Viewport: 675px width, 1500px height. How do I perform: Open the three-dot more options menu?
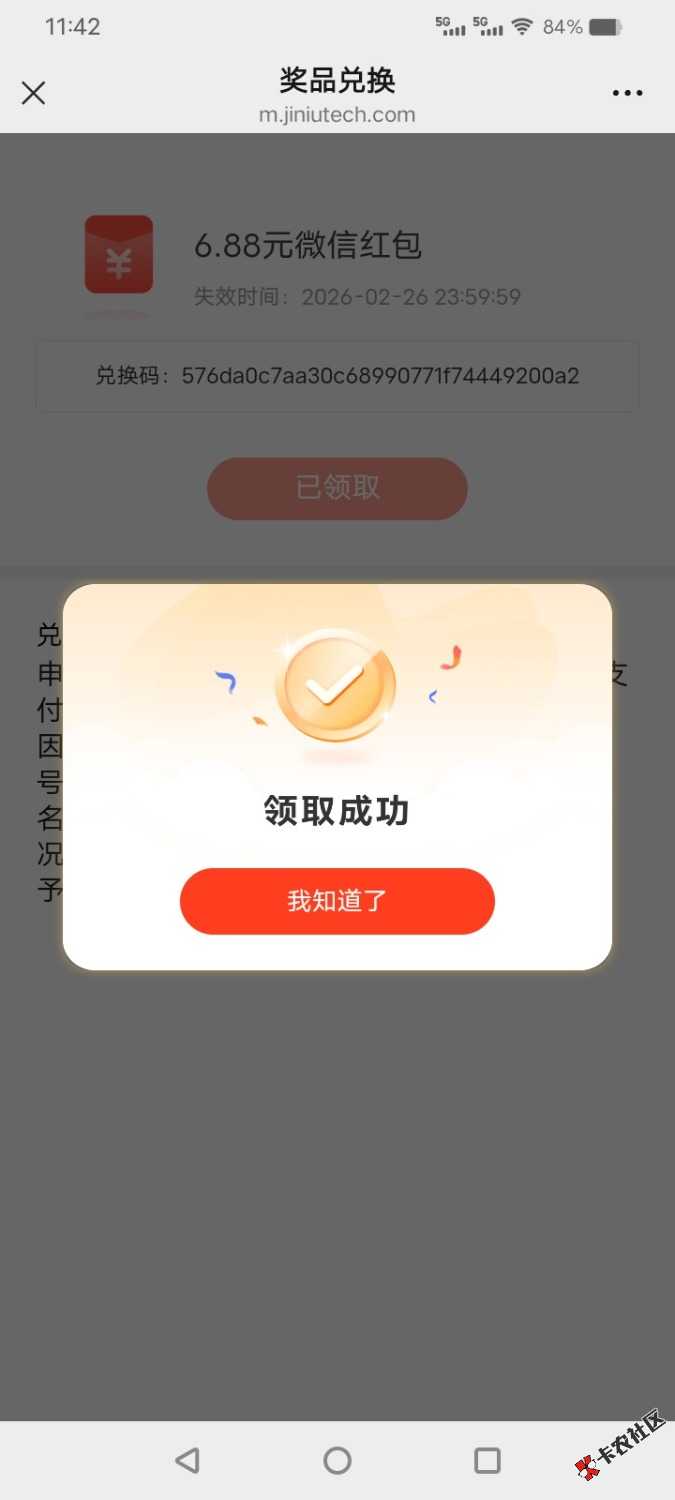point(627,93)
